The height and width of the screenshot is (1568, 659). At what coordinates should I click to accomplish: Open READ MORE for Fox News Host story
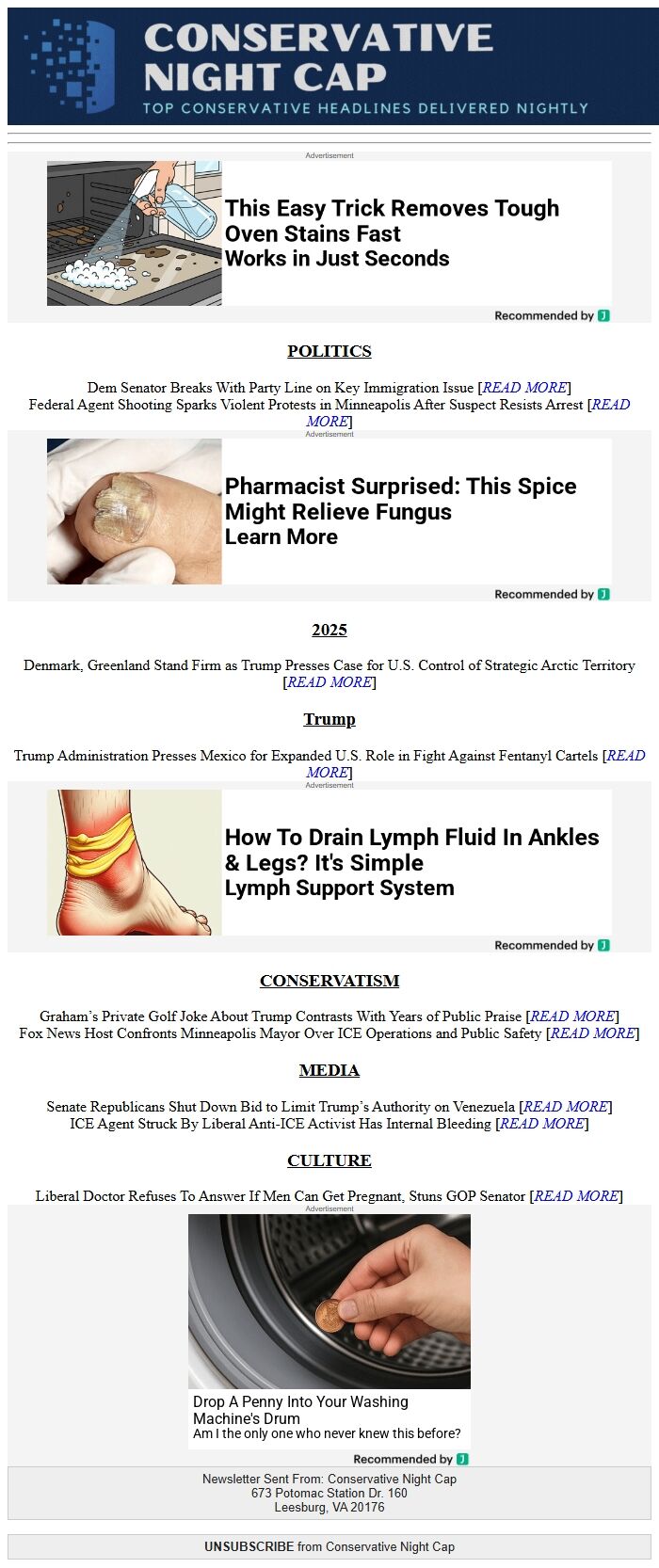tap(592, 1033)
